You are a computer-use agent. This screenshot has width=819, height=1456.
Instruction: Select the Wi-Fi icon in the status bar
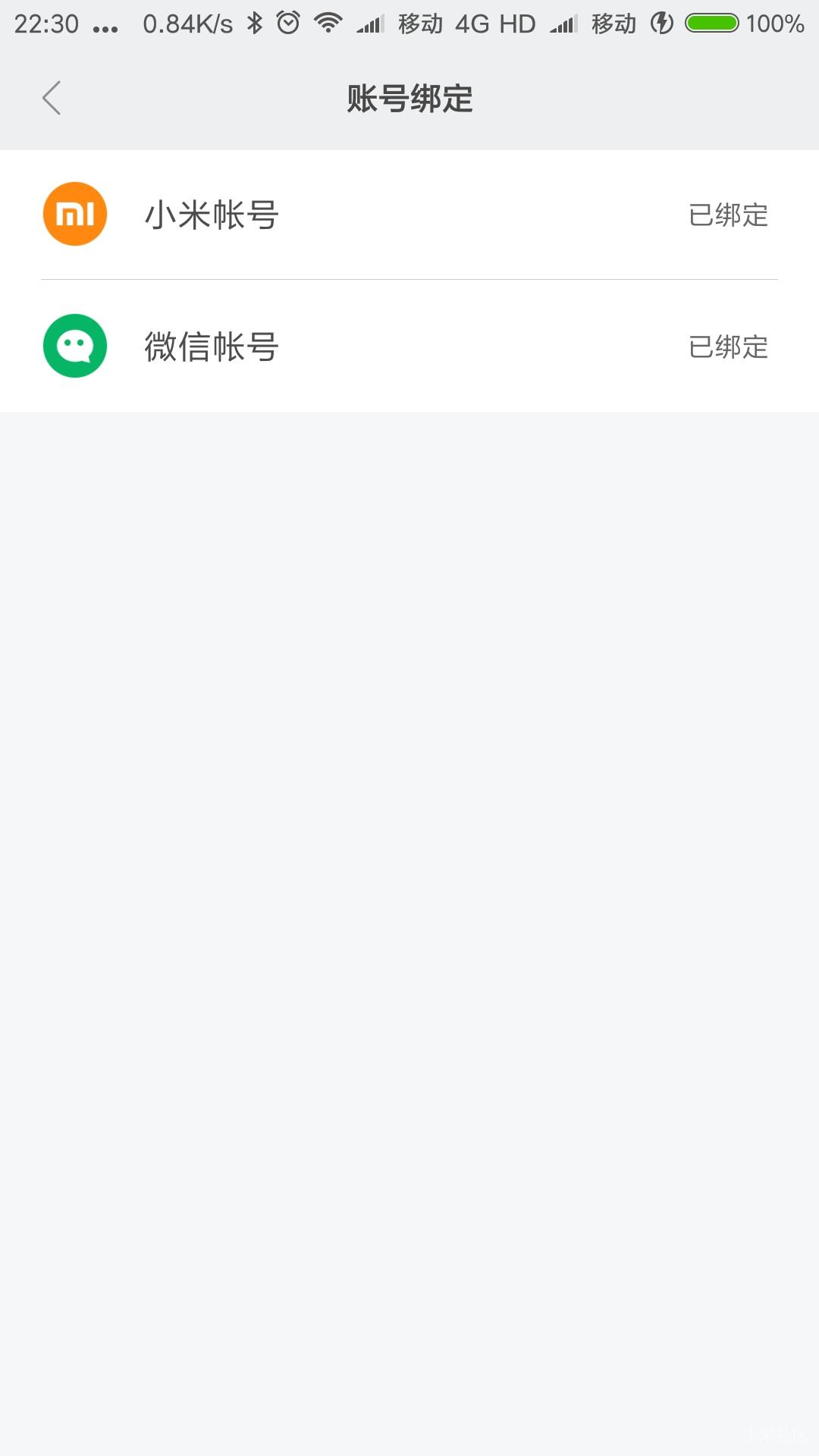328,23
